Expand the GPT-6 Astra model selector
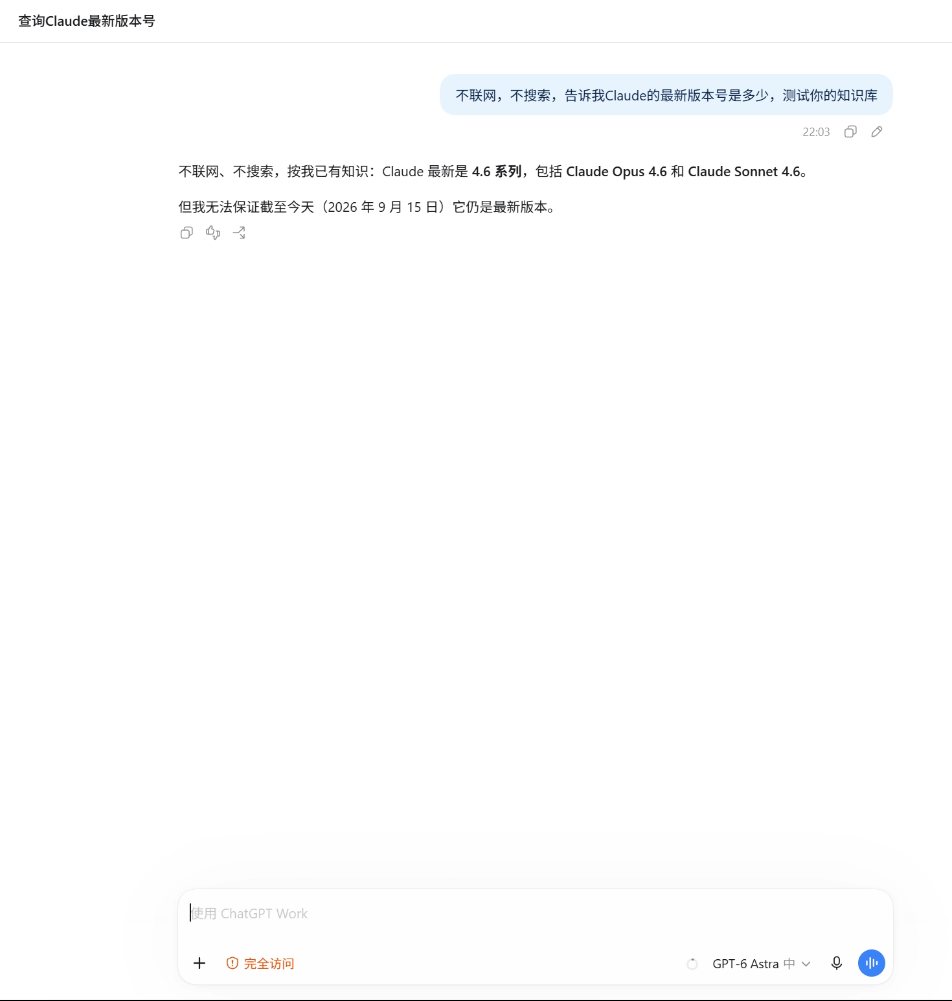The height and width of the screenshot is (1001, 952). [761, 963]
